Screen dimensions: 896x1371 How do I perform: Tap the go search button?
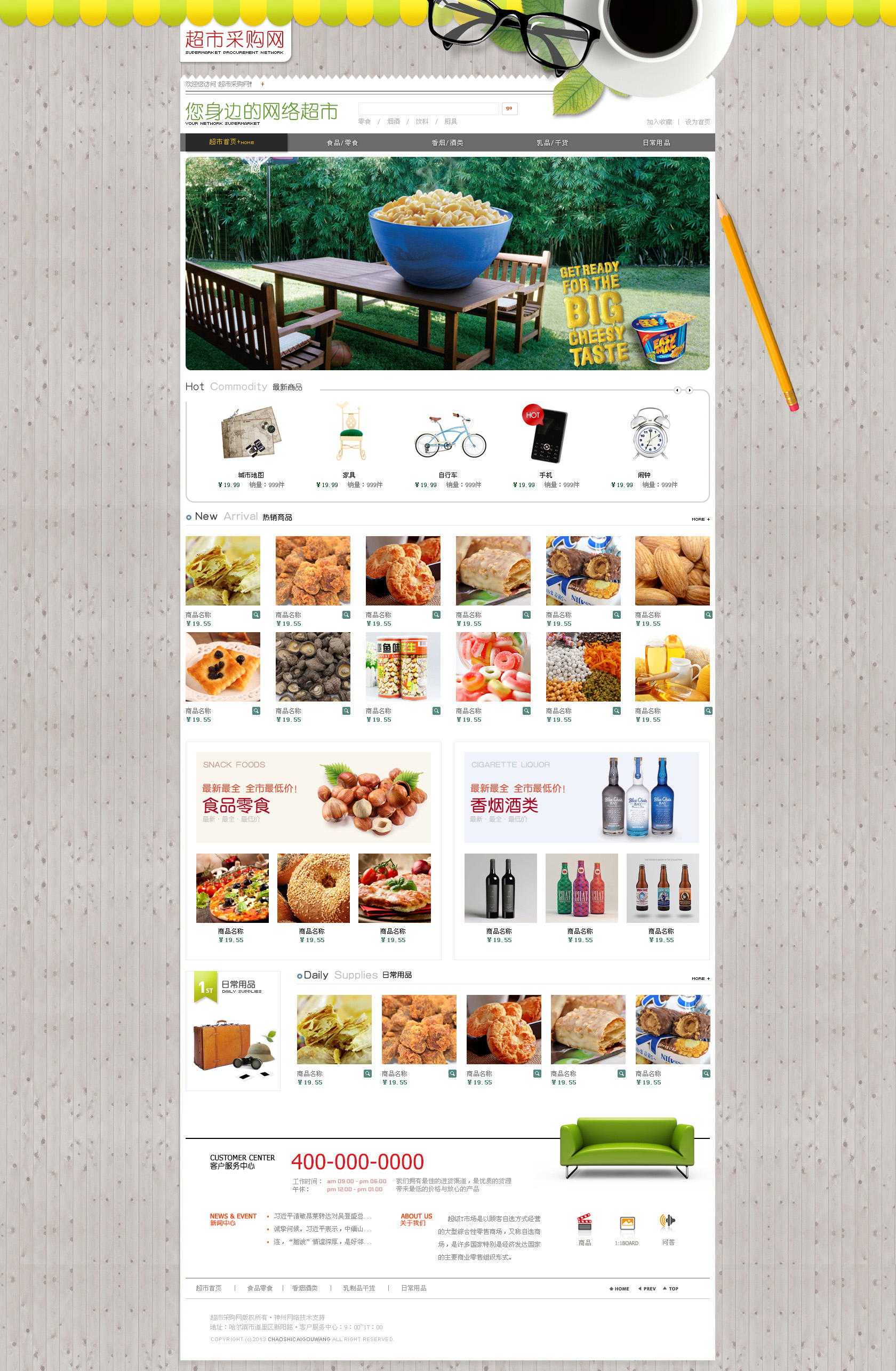(x=509, y=108)
